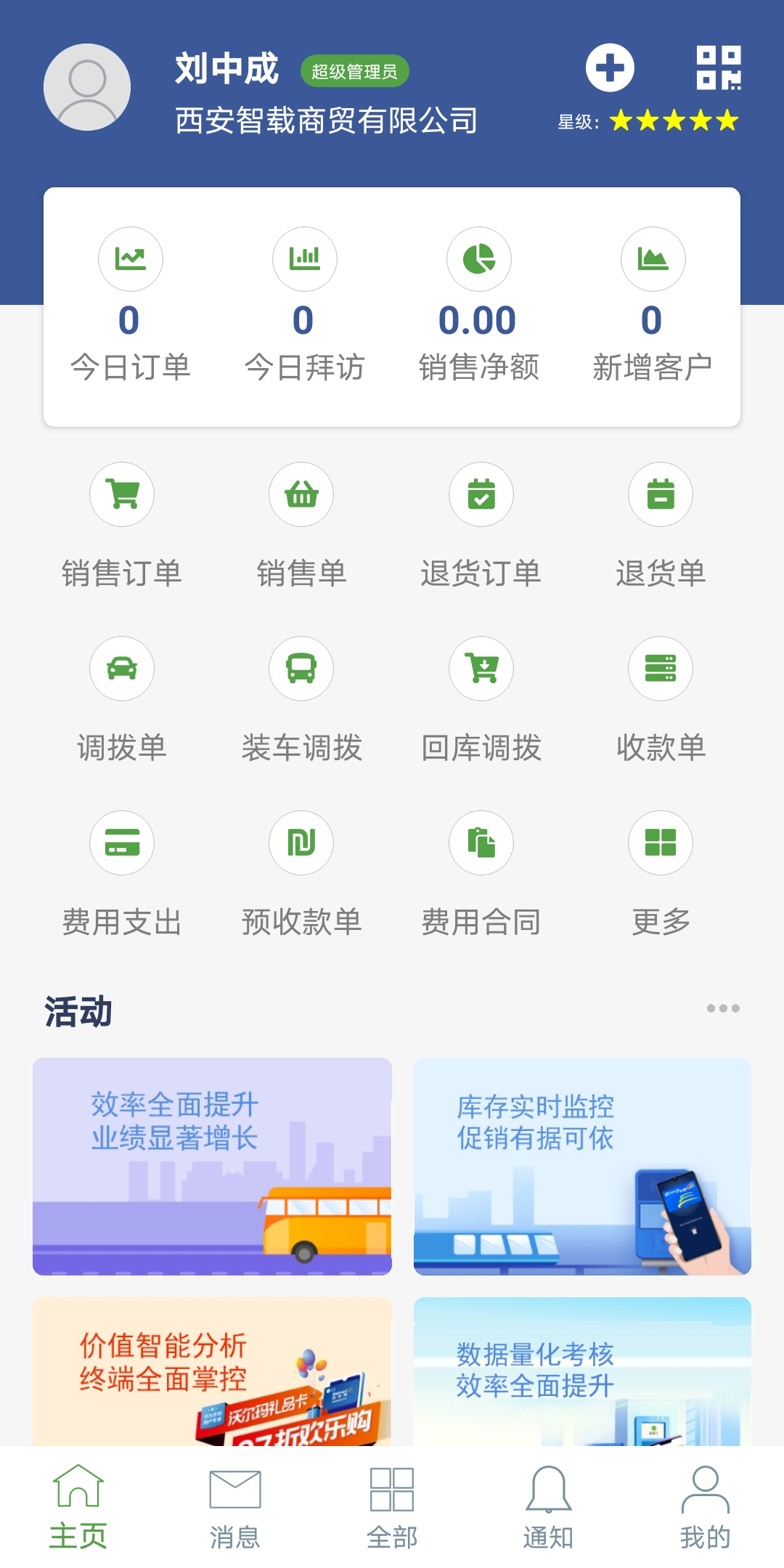
Task: Tap the plus add icon in header
Action: [x=610, y=68]
